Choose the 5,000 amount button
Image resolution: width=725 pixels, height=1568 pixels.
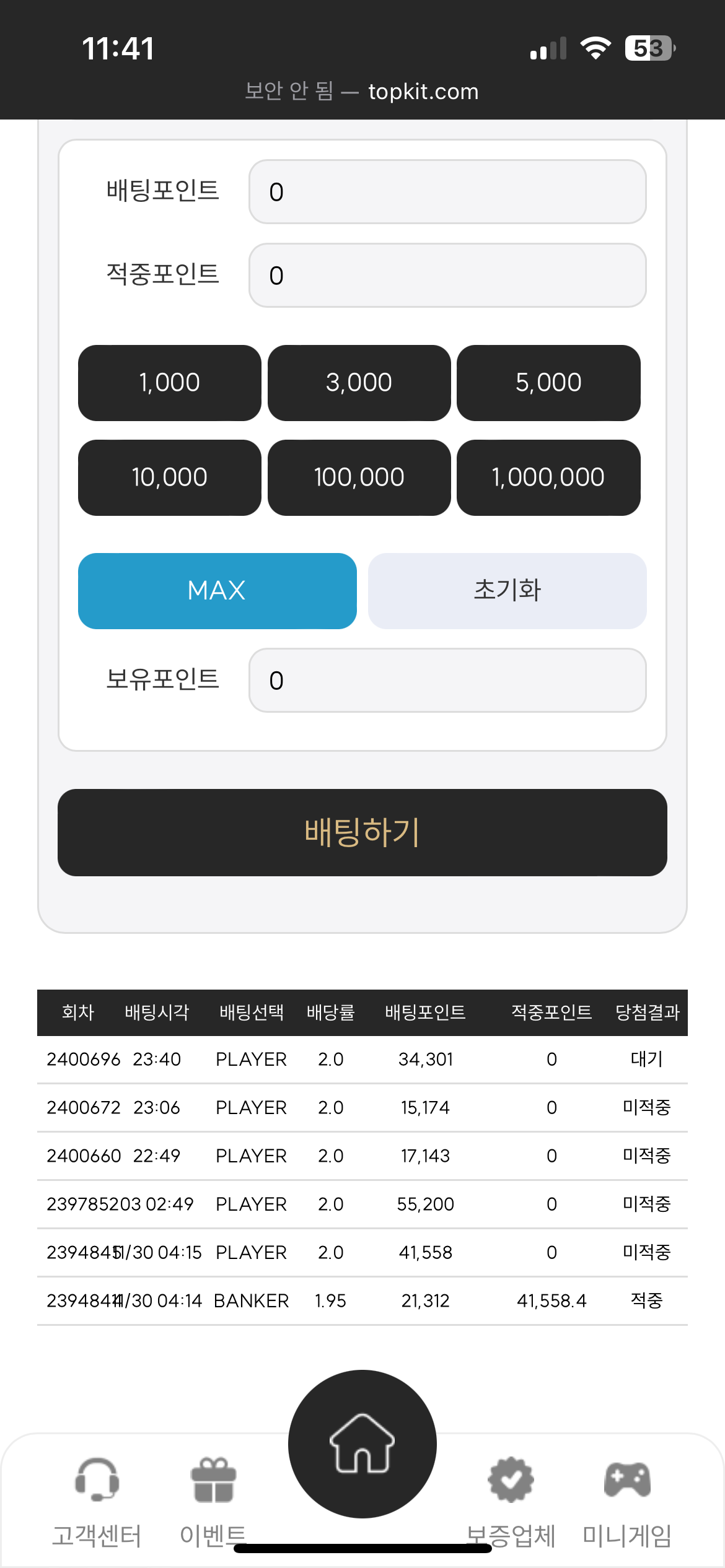click(548, 383)
